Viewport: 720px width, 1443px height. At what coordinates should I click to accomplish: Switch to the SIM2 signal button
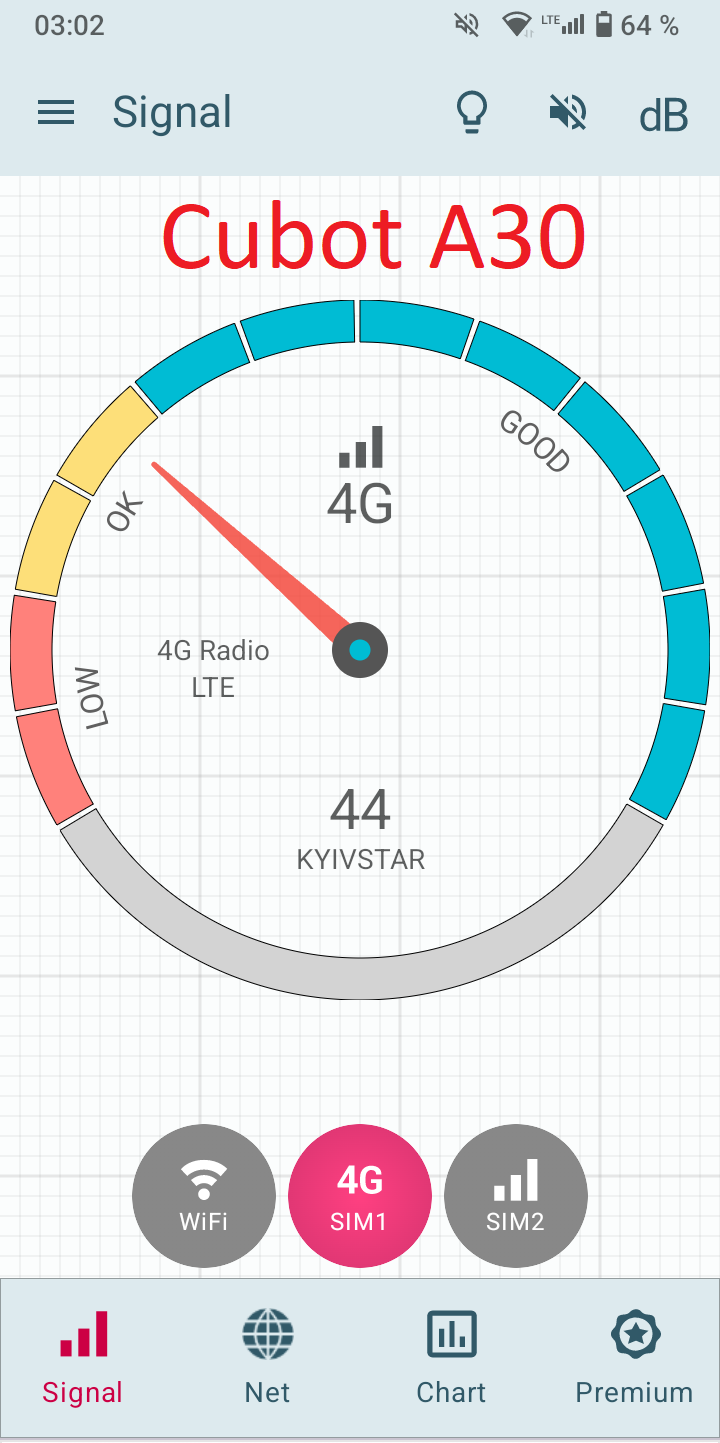pos(516,1196)
